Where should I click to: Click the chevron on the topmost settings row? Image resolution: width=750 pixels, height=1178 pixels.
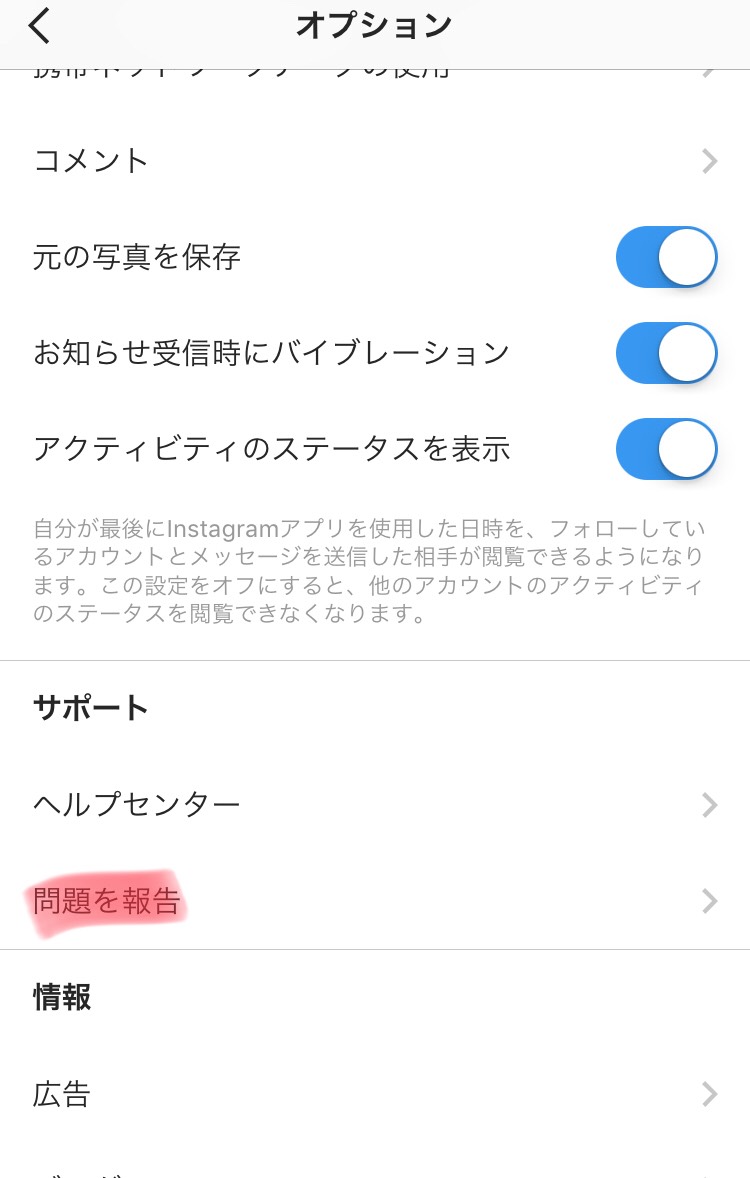pyautogui.click(x=709, y=70)
